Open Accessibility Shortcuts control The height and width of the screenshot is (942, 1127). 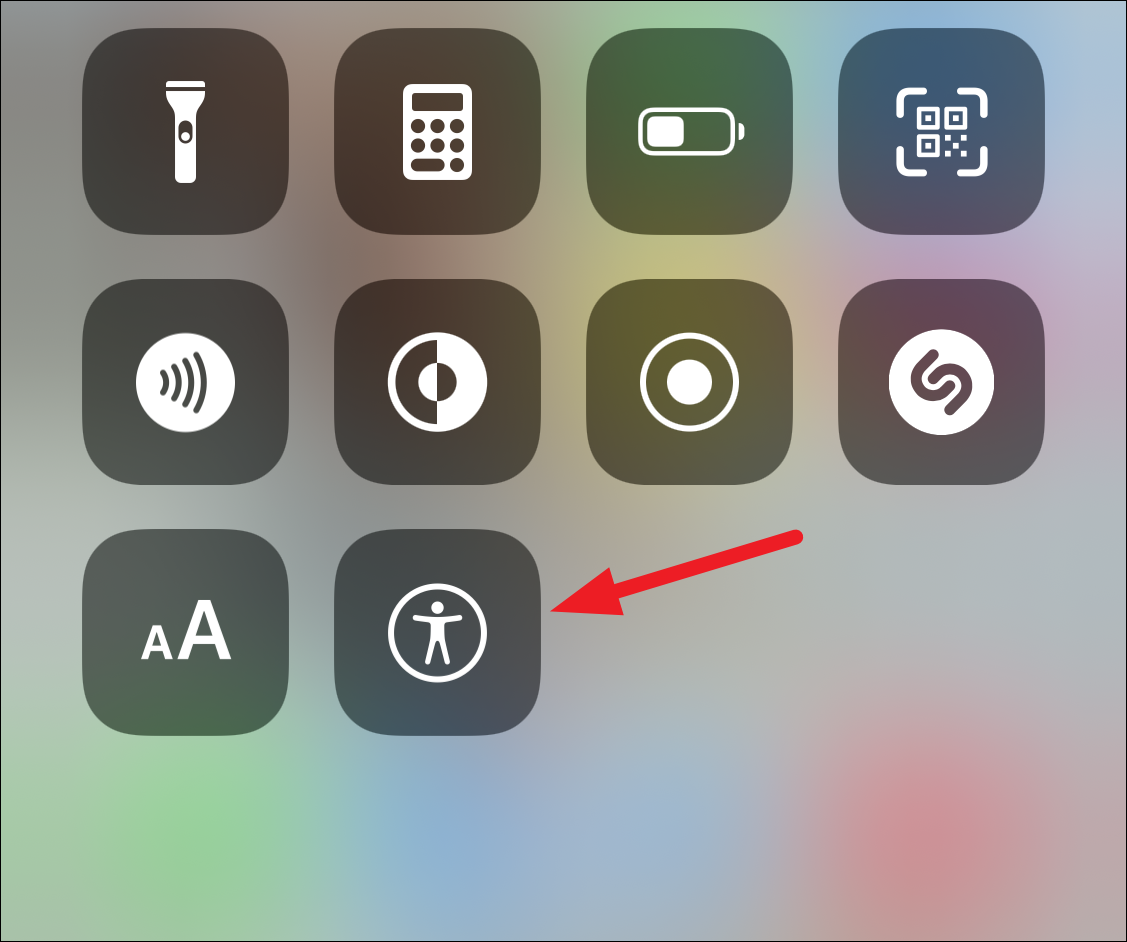tap(437, 632)
